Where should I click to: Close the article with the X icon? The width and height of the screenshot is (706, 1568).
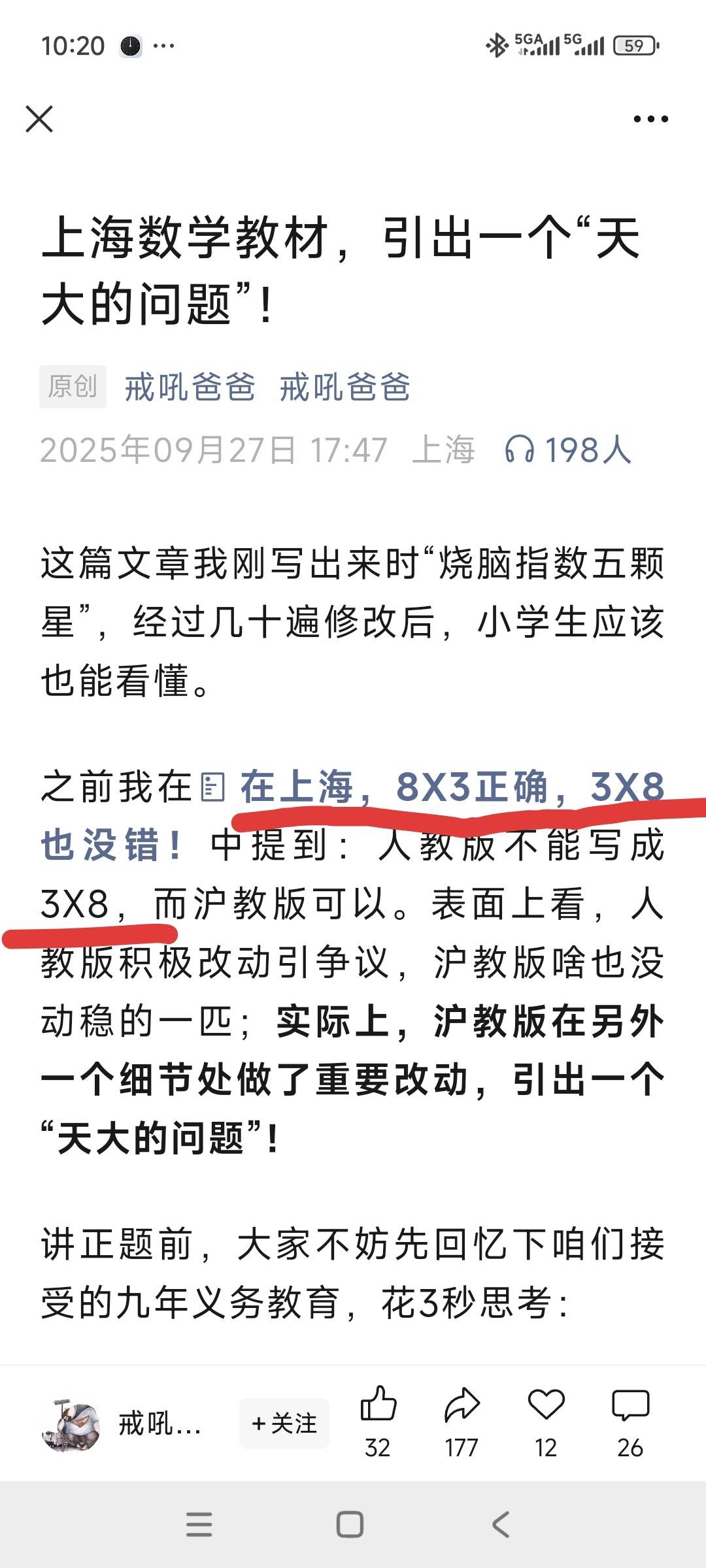pos(39,119)
